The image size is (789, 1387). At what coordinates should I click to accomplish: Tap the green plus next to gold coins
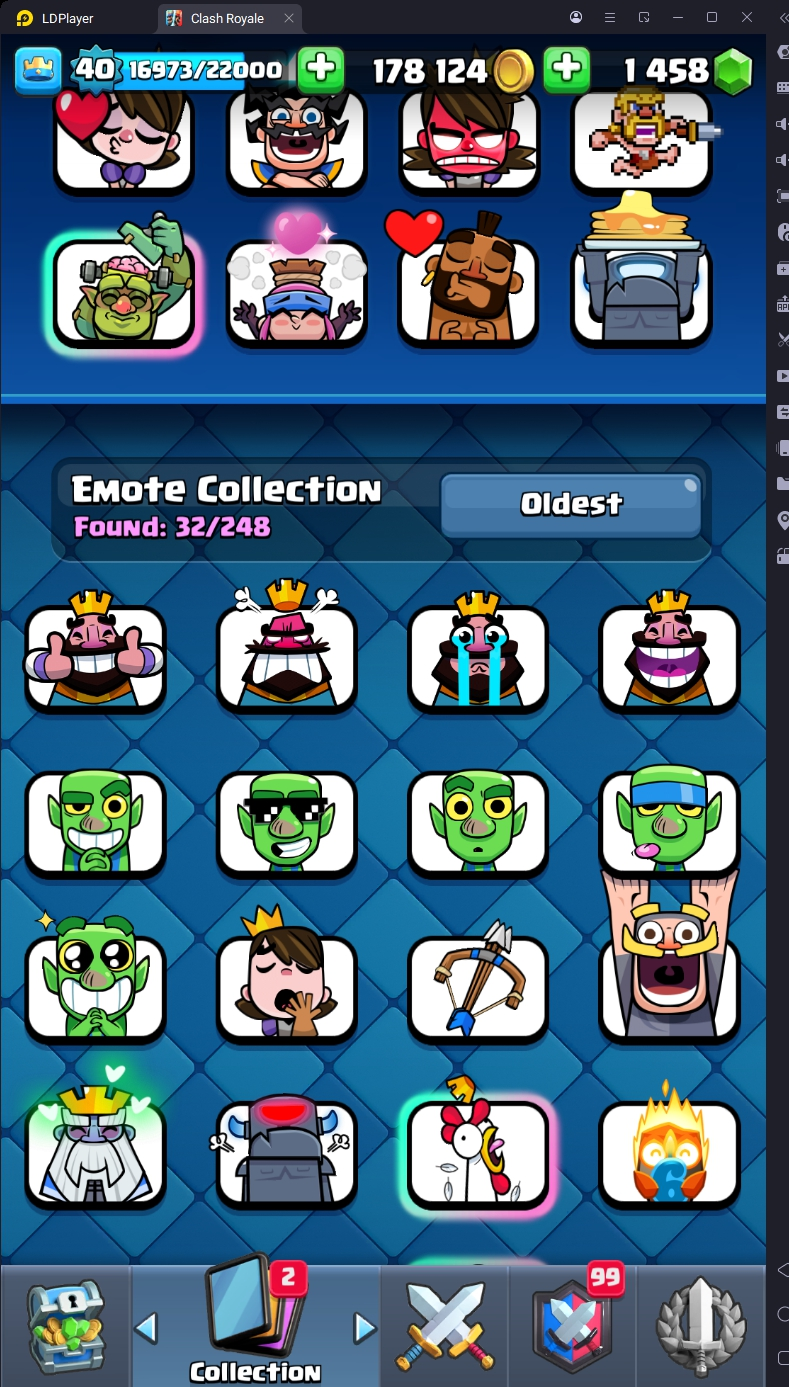click(566, 70)
